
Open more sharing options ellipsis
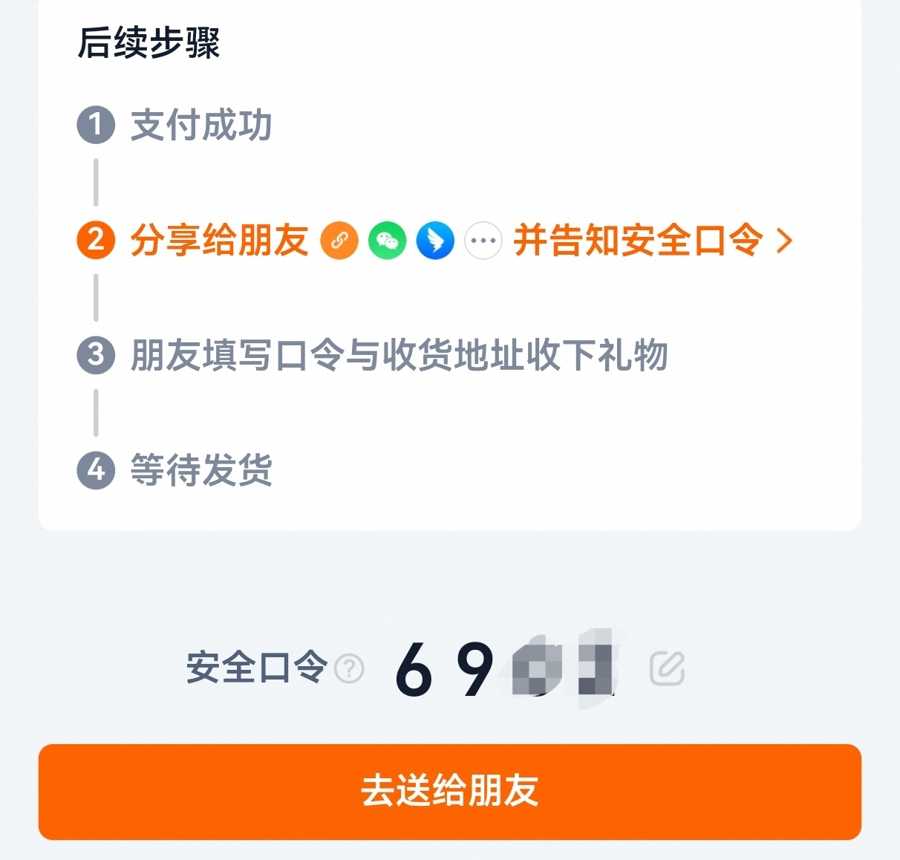(483, 241)
